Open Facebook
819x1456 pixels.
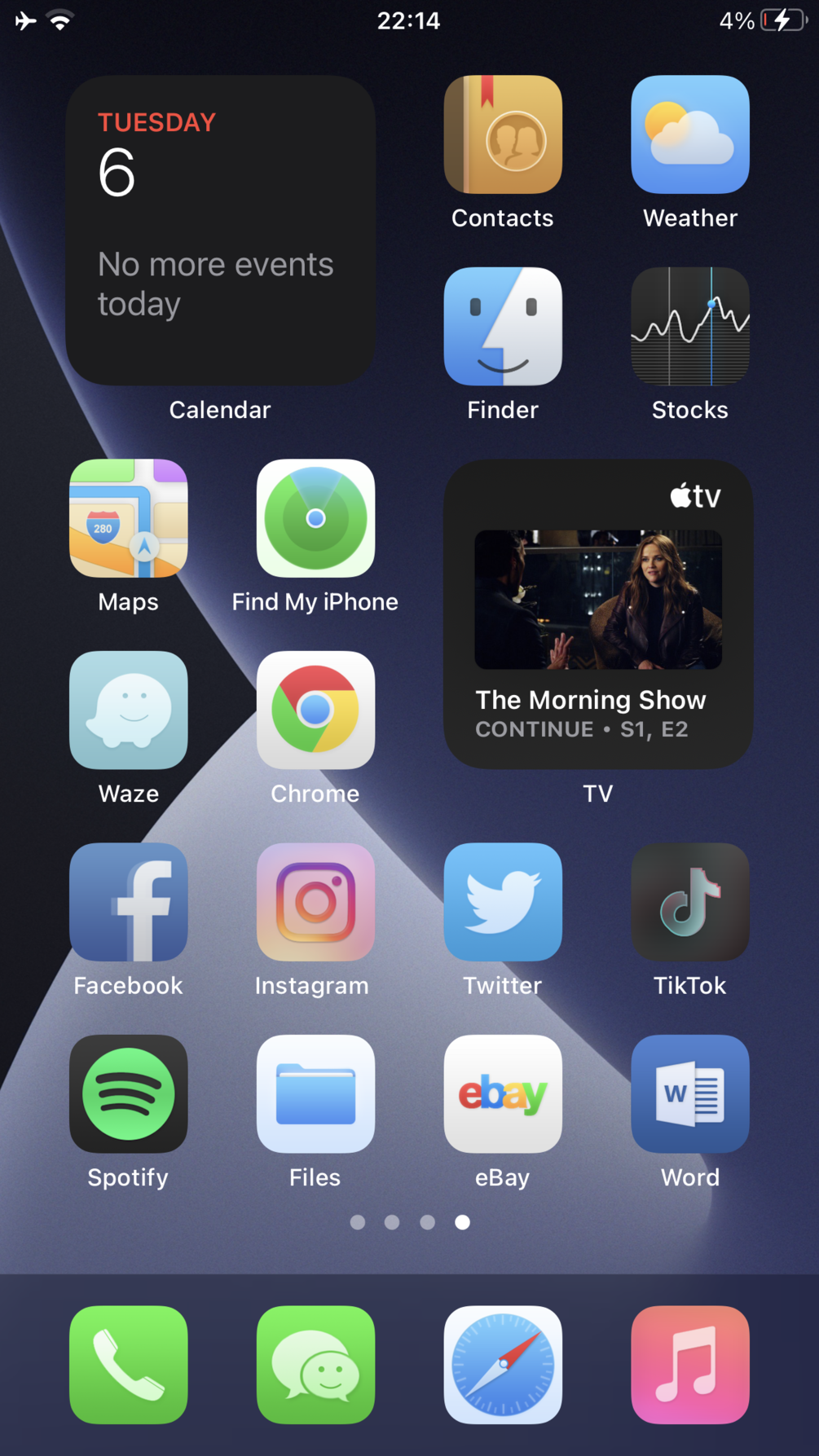pyautogui.click(x=129, y=902)
